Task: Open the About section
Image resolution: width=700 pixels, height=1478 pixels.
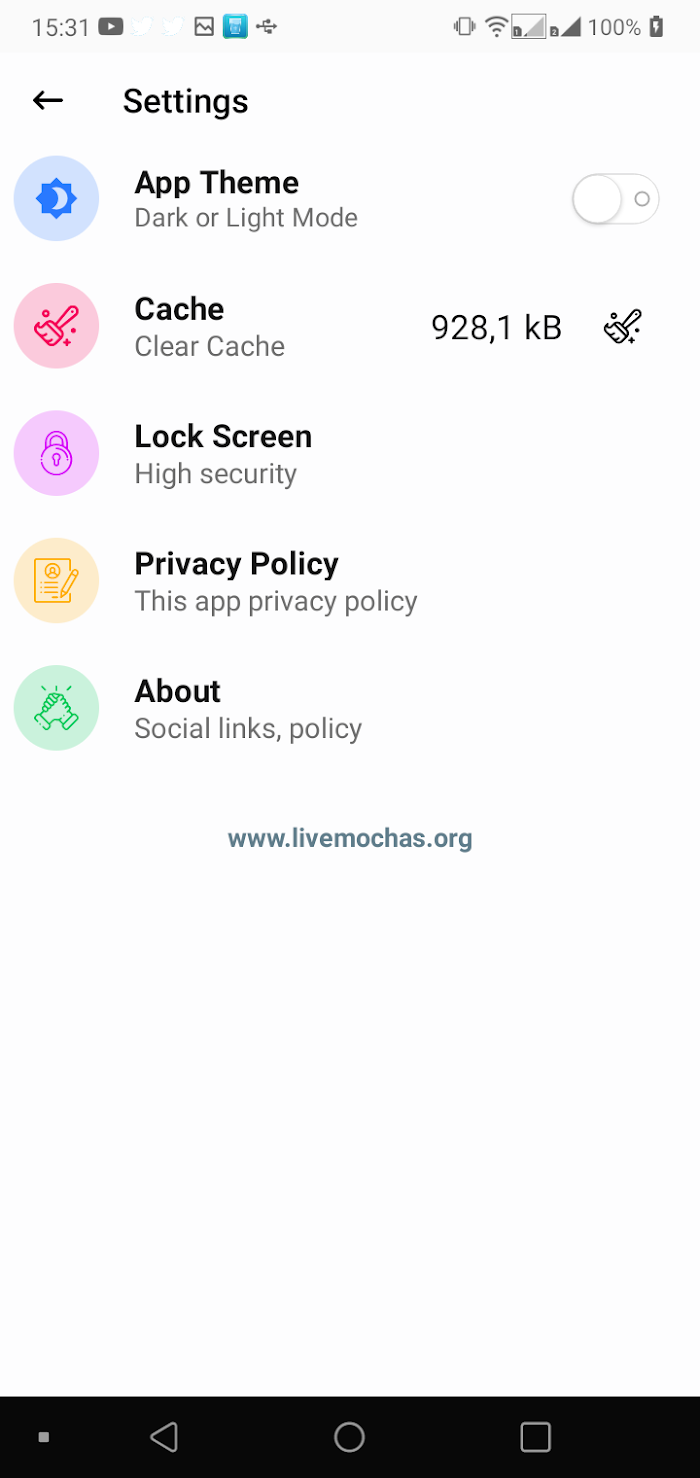Action: [178, 708]
